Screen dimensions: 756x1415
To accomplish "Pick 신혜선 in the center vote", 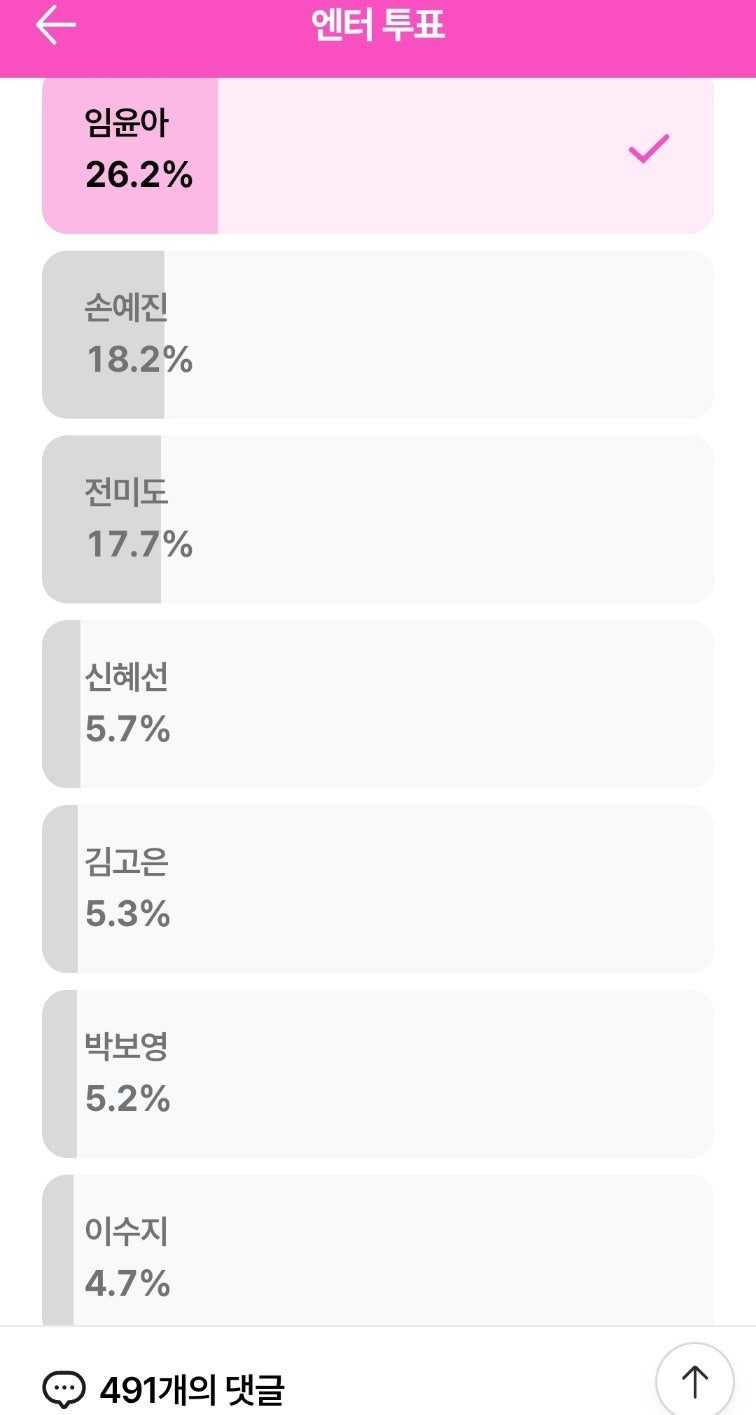I will 378,704.
